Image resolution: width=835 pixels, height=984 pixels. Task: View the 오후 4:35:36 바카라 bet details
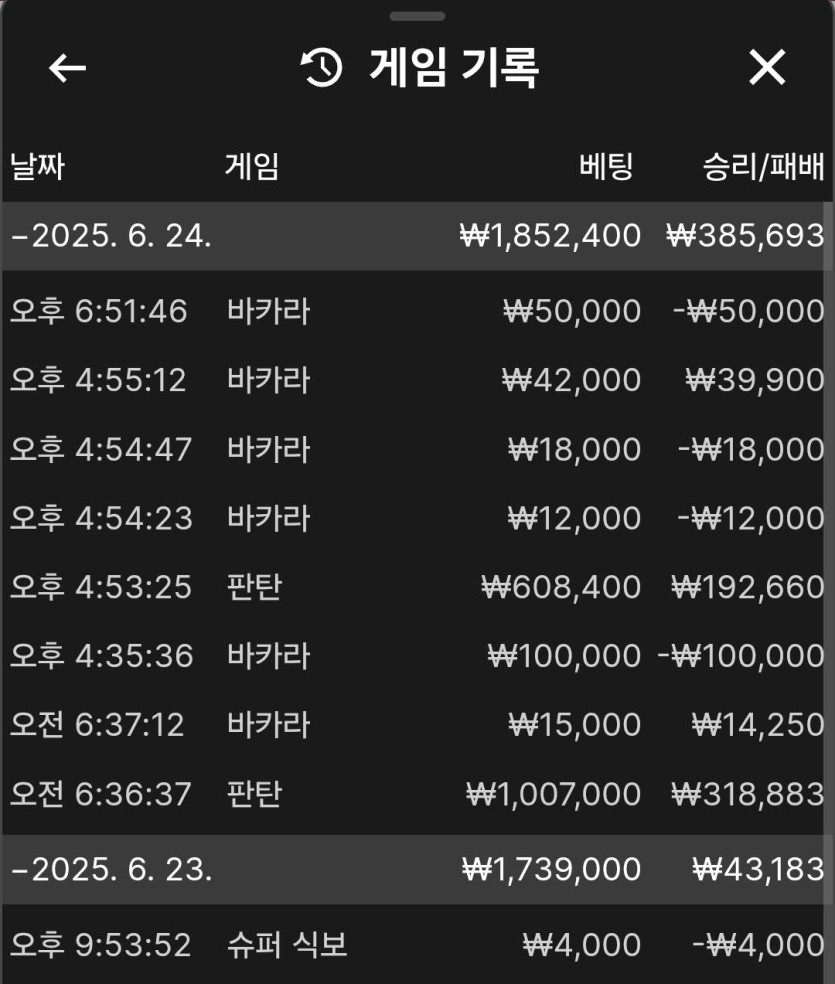click(x=417, y=656)
